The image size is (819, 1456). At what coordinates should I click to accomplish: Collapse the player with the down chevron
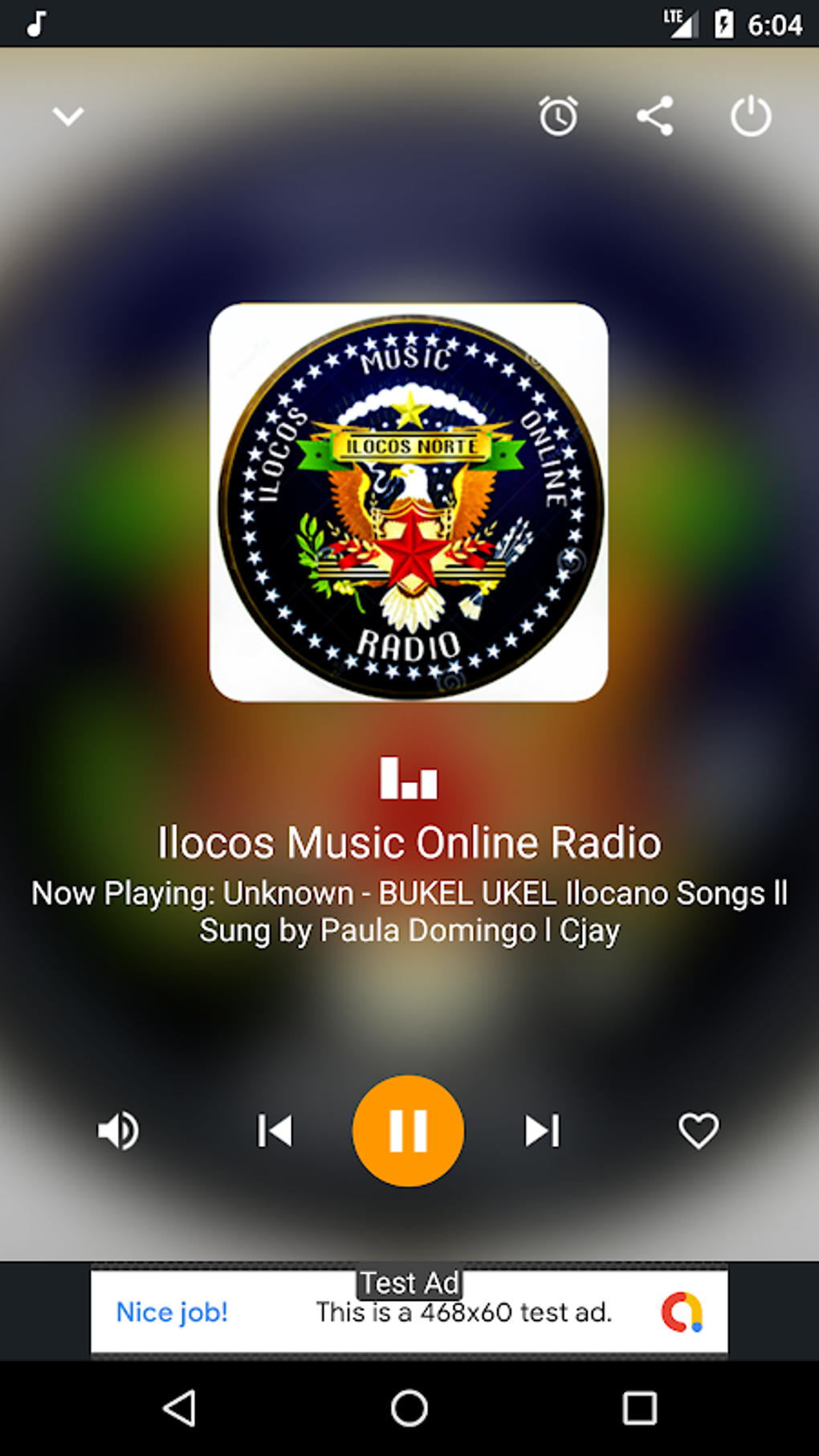coord(68,116)
